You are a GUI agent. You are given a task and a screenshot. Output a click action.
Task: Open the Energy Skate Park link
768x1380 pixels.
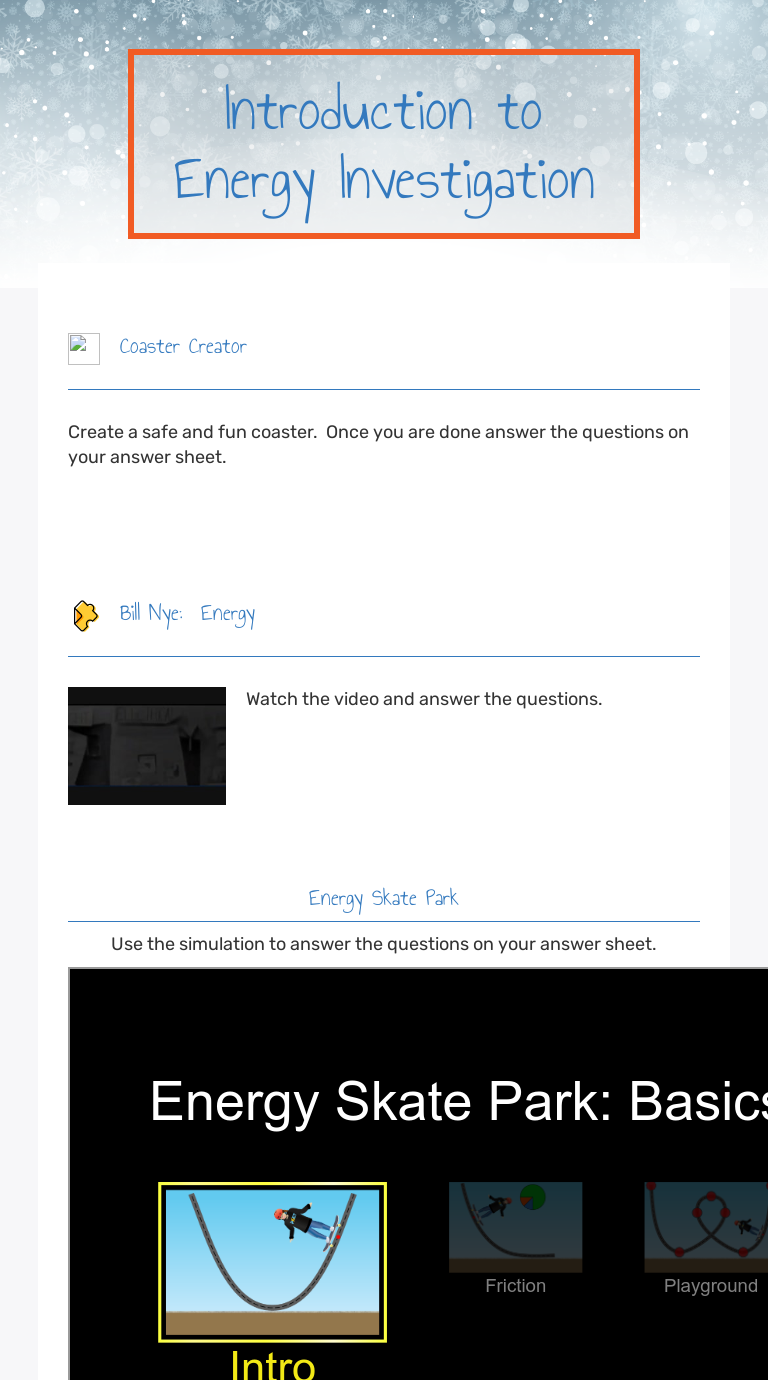coord(383,898)
